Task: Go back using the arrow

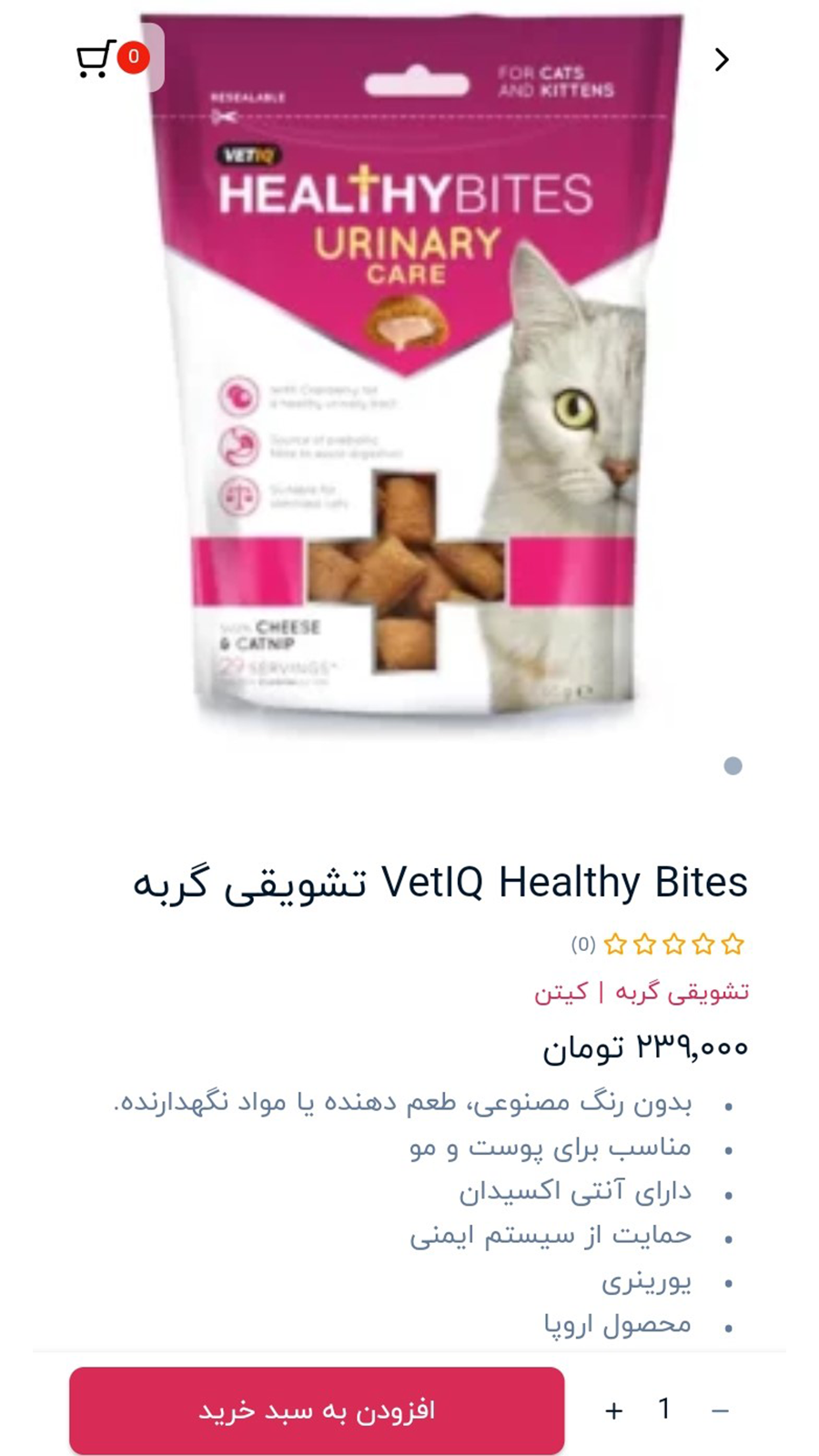Action: [x=722, y=60]
